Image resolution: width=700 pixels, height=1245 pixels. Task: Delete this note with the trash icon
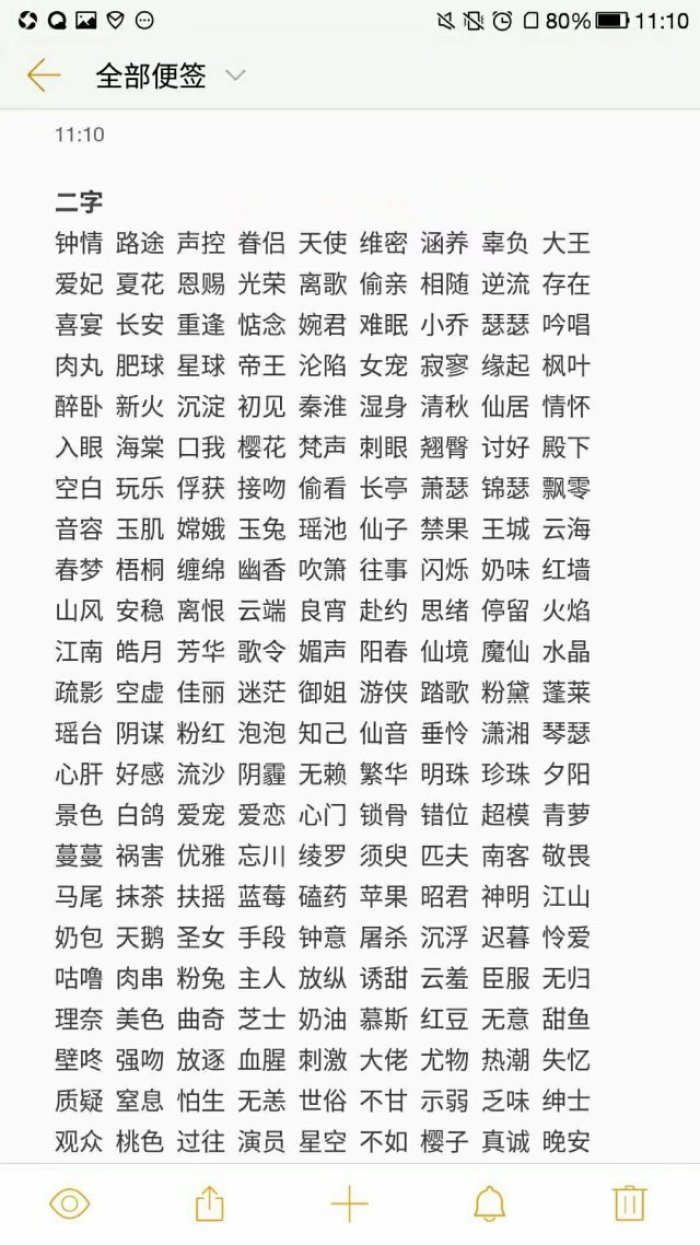pos(629,1204)
